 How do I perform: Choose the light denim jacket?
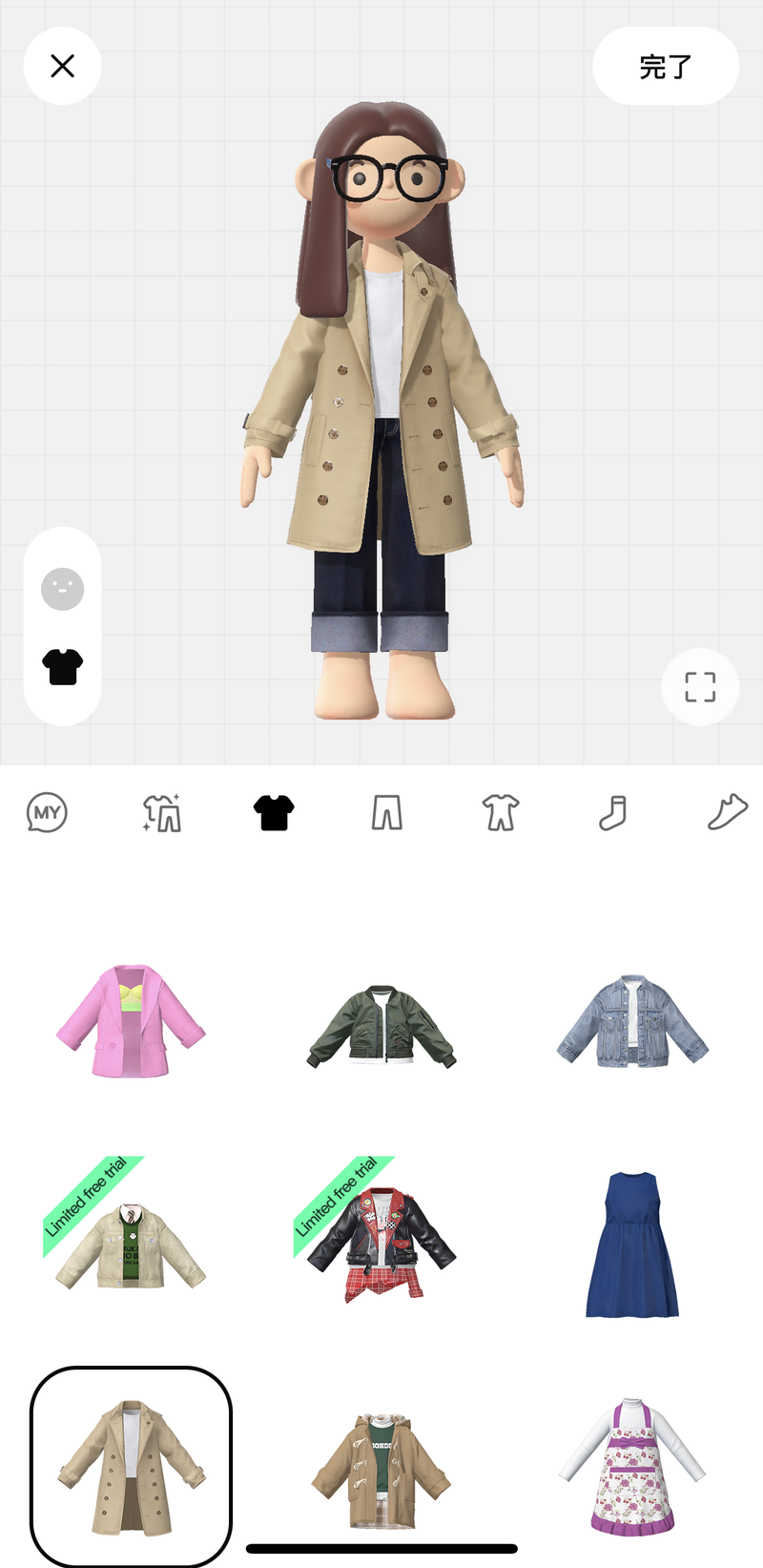(632, 1021)
